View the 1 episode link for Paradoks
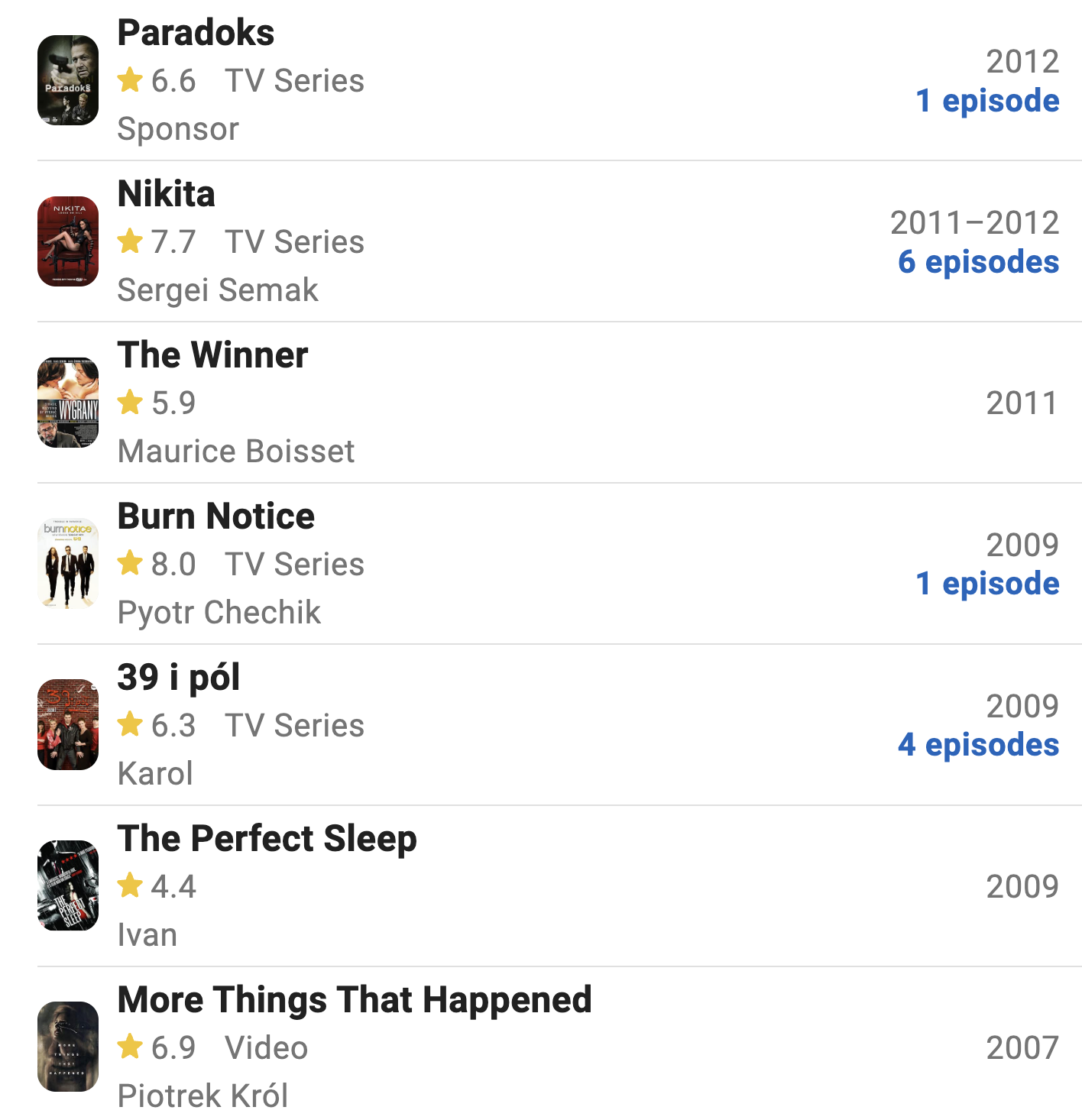 tap(986, 101)
